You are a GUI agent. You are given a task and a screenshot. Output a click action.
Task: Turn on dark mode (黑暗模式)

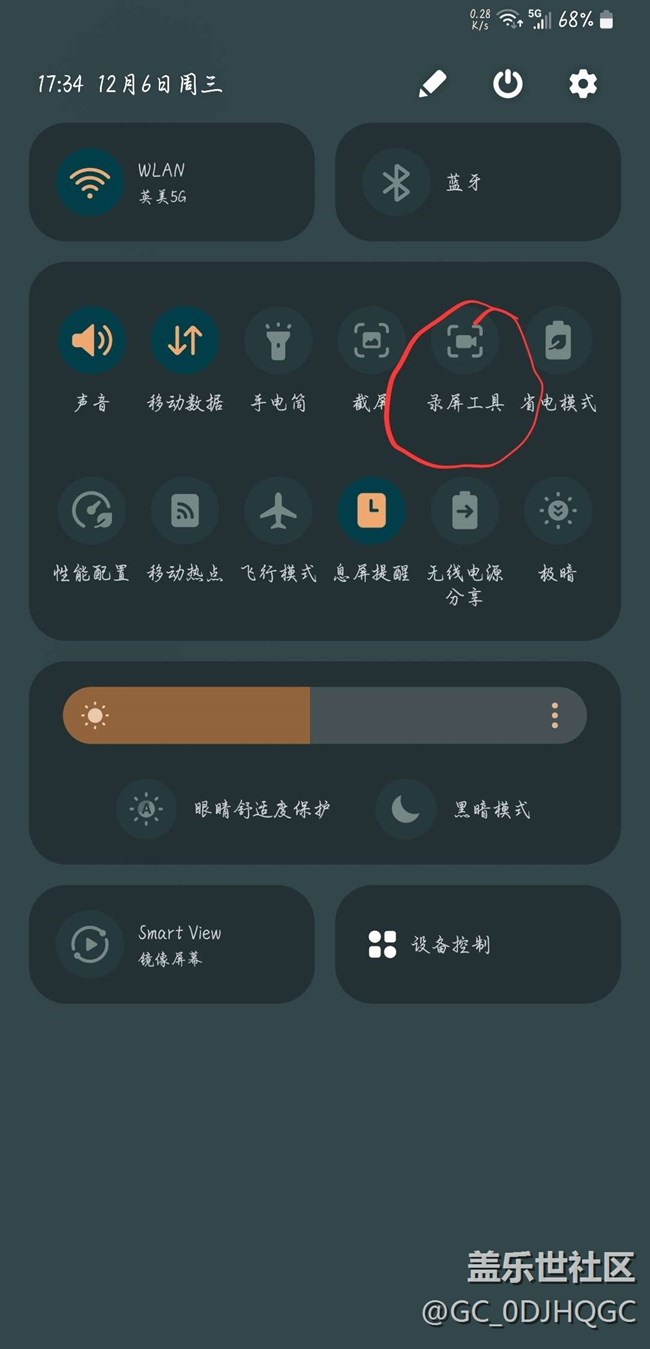click(406, 809)
